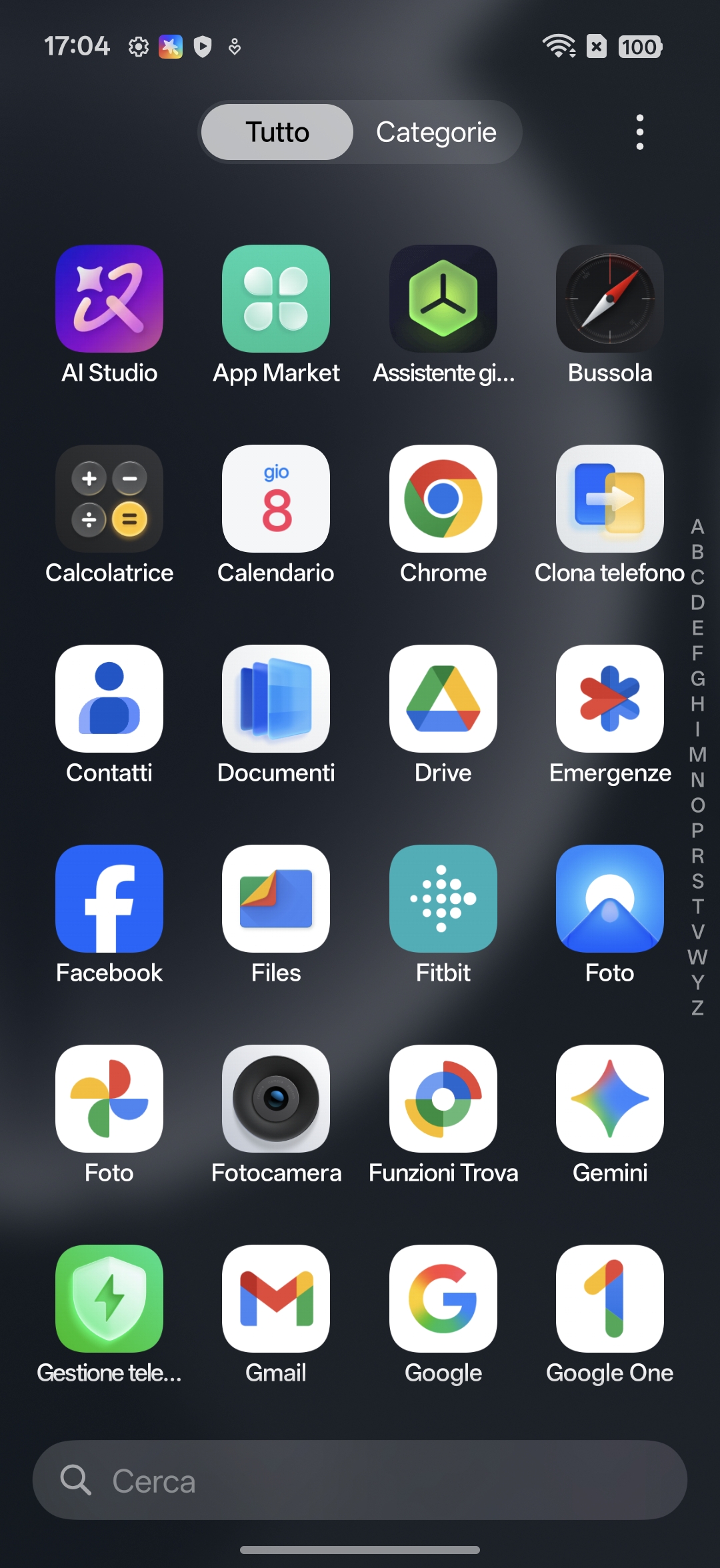The height and width of the screenshot is (1568, 720).
Task: Open the three-dot overflow menu
Action: coord(639,132)
